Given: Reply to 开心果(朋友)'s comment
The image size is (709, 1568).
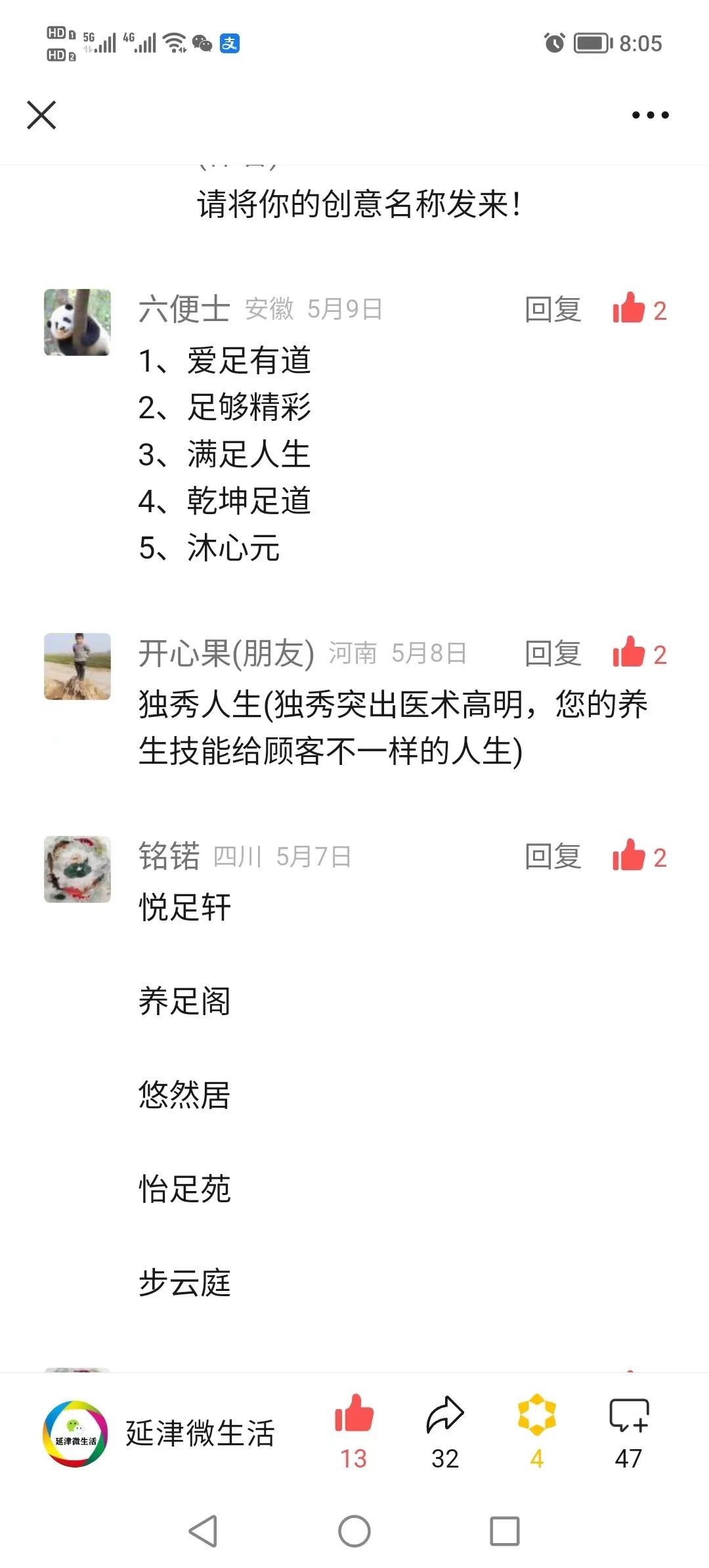Looking at the screenshot, I should (553, 653).
